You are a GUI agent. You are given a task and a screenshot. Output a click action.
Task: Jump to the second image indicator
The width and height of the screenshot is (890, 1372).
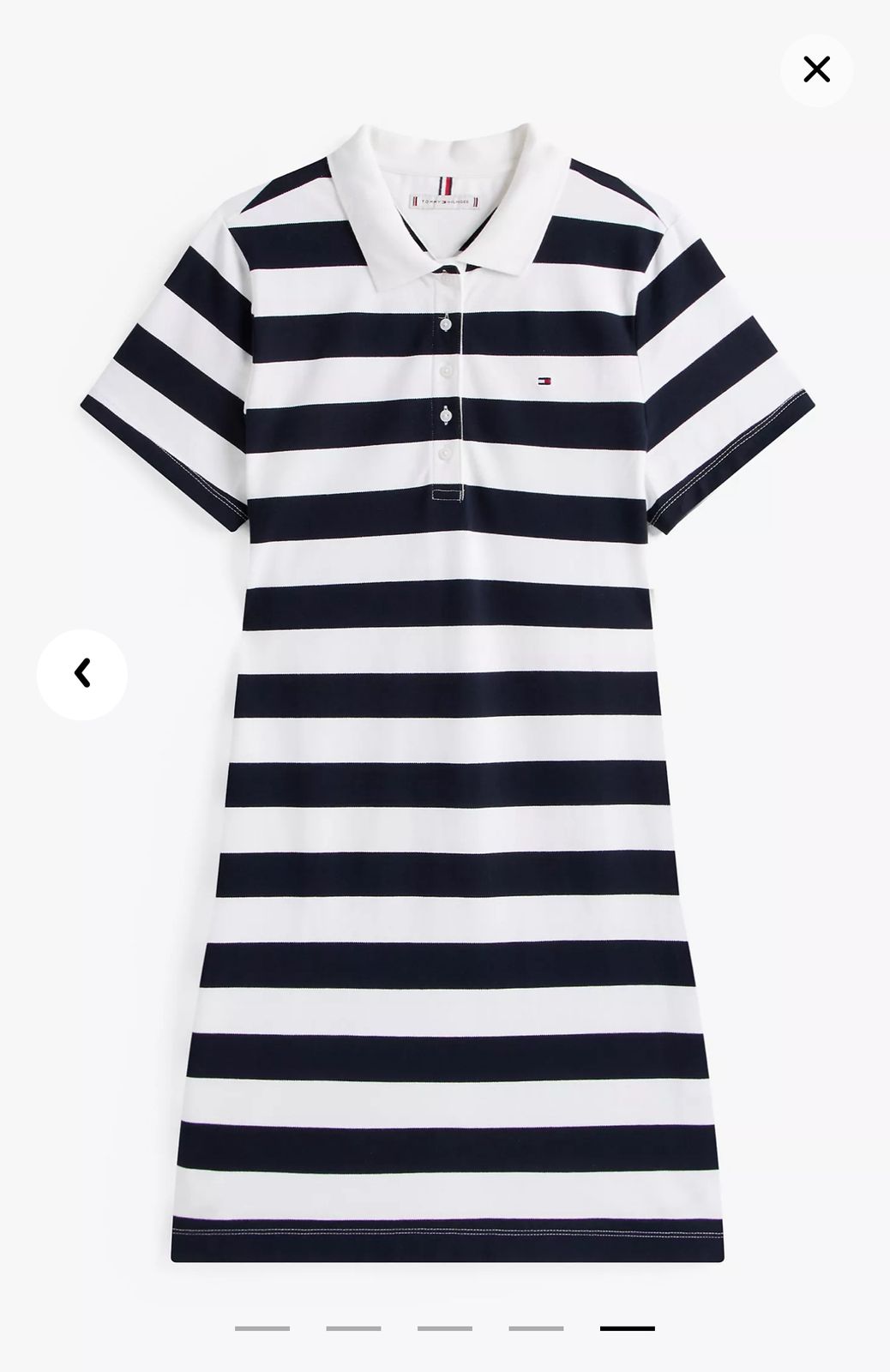(353, 1328)
